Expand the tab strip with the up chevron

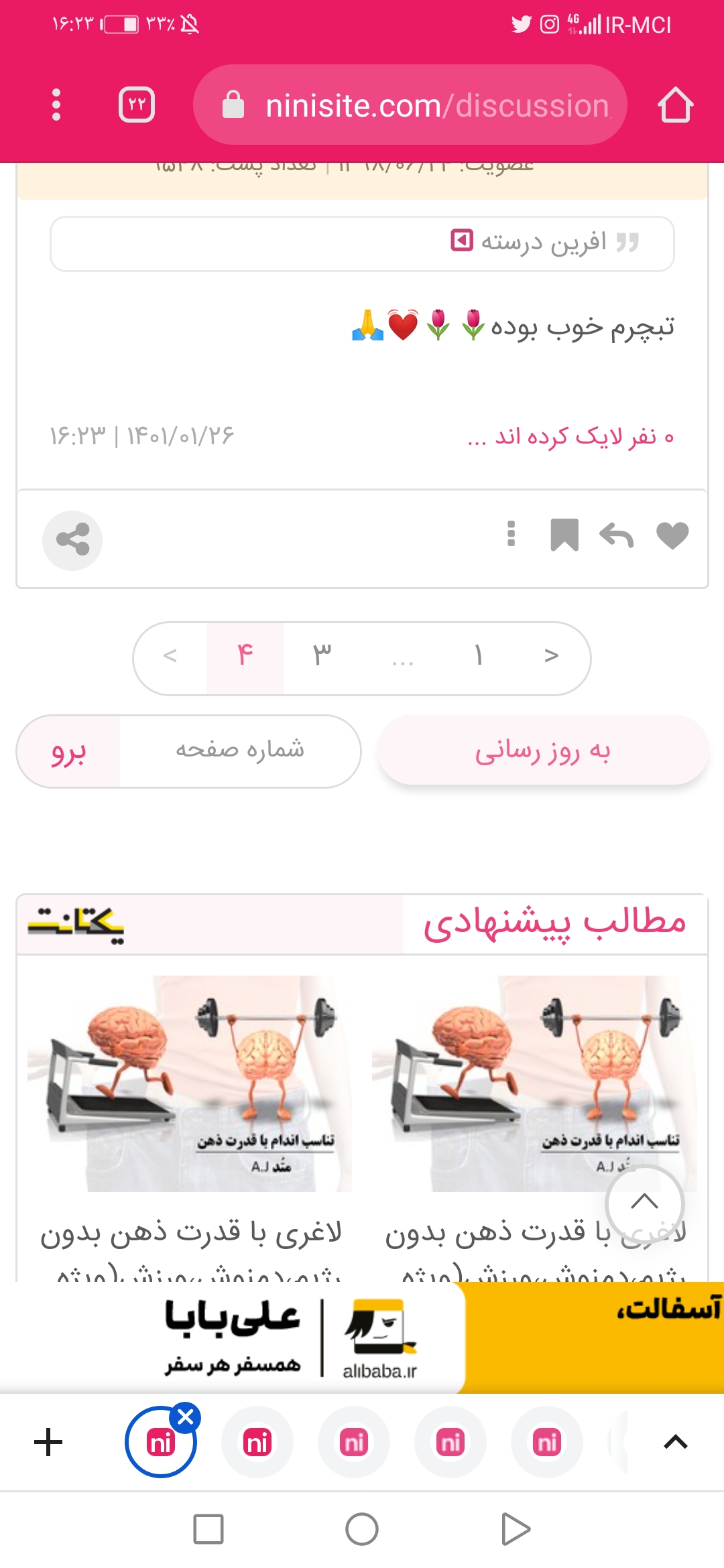(x=675, y=1442)
